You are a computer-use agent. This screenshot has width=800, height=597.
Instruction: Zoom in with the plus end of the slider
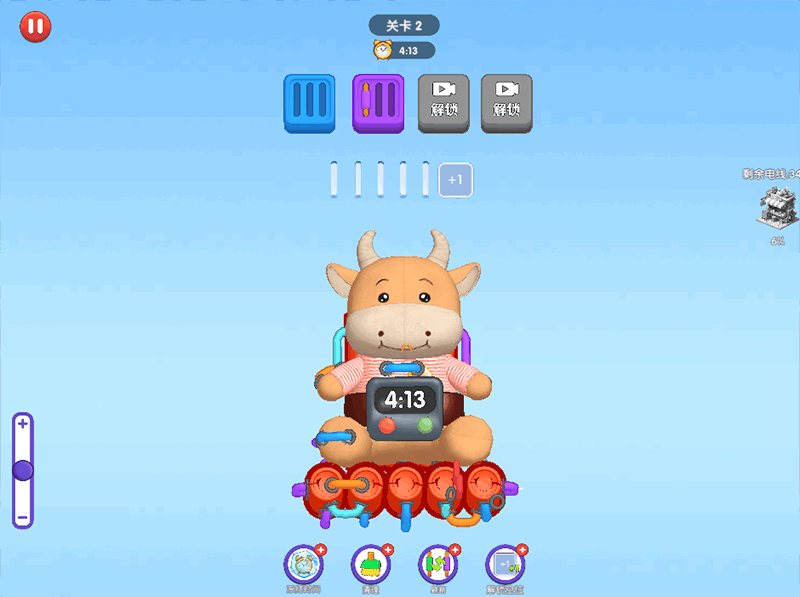pyautogui.click(x=23, y=424)
